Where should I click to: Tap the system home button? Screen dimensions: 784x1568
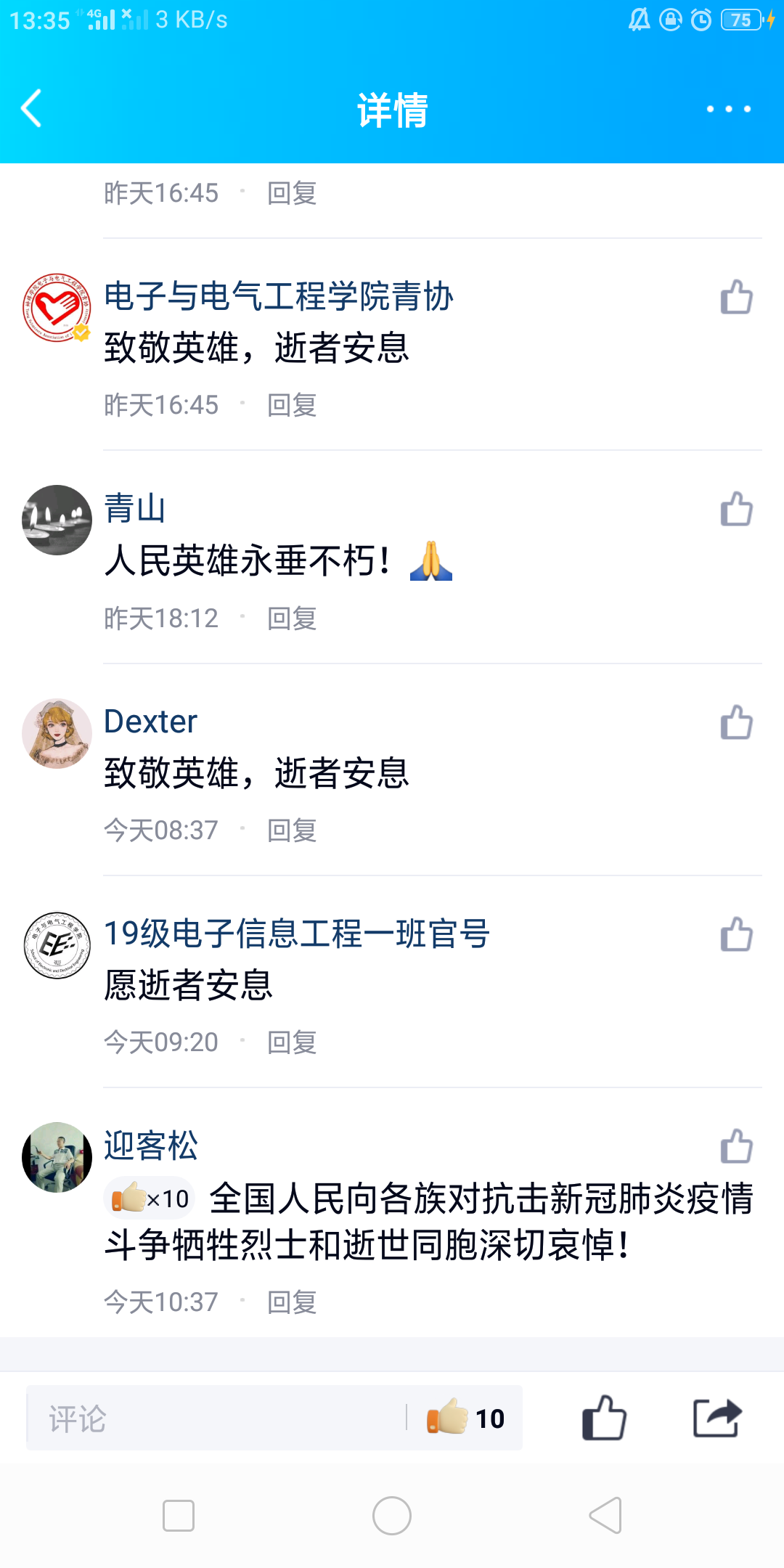392,1516
